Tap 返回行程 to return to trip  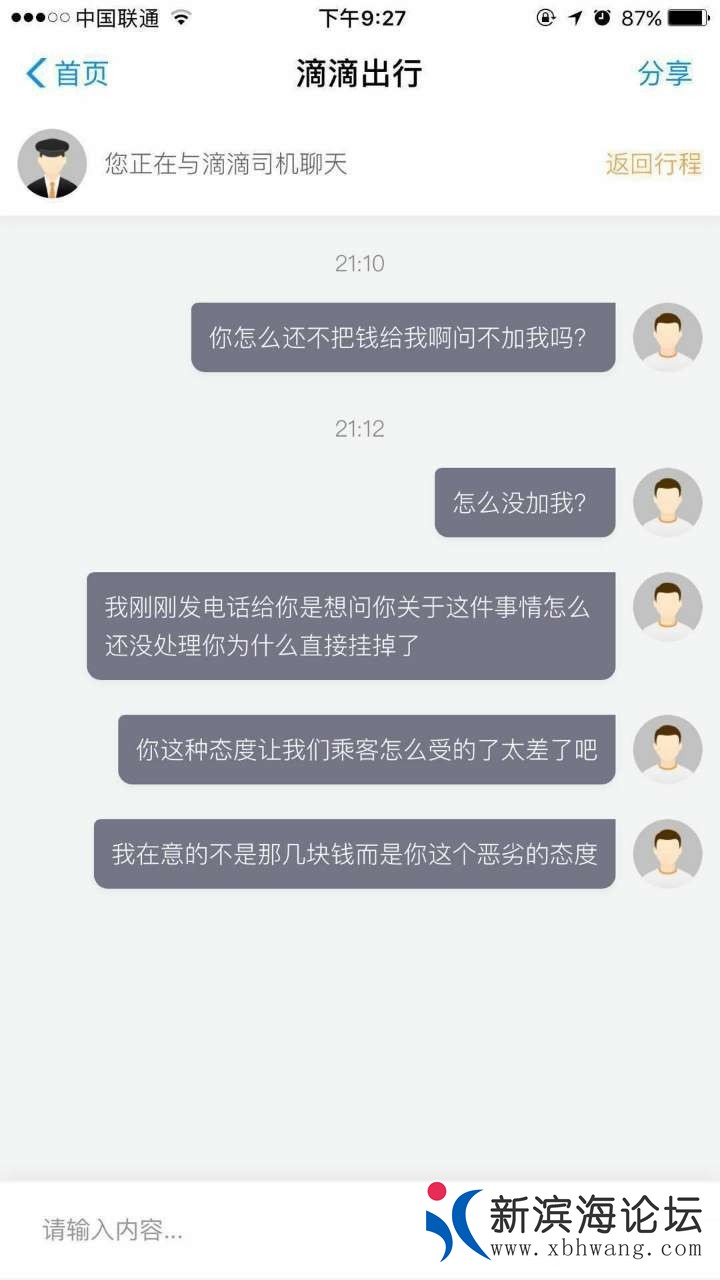(x=653, y=164)
